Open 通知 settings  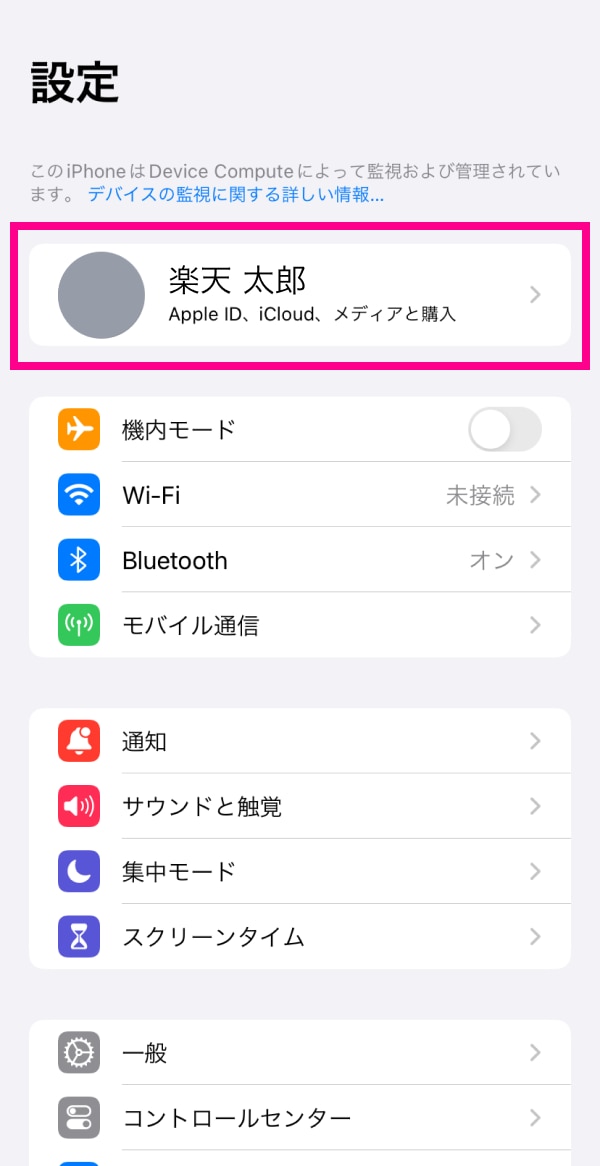click(300, 741)
